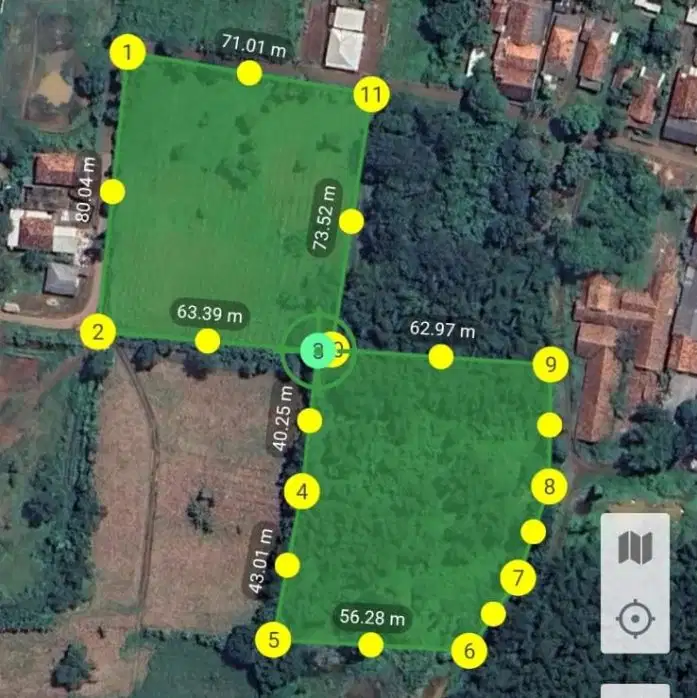Select vertex point 5
Screen dimensions: 697x698
pos(273,639)
